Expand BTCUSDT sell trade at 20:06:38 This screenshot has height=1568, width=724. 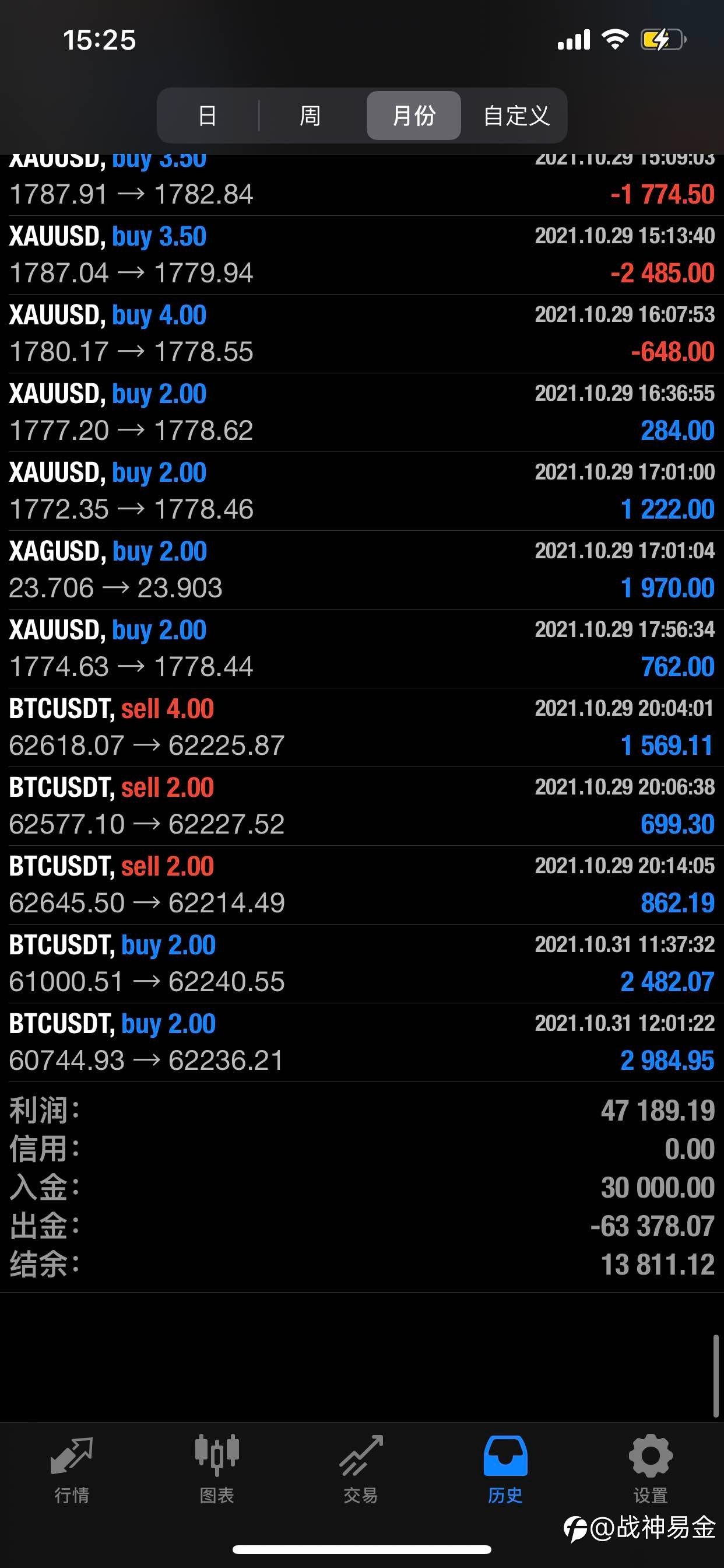[x=362, y=806]
